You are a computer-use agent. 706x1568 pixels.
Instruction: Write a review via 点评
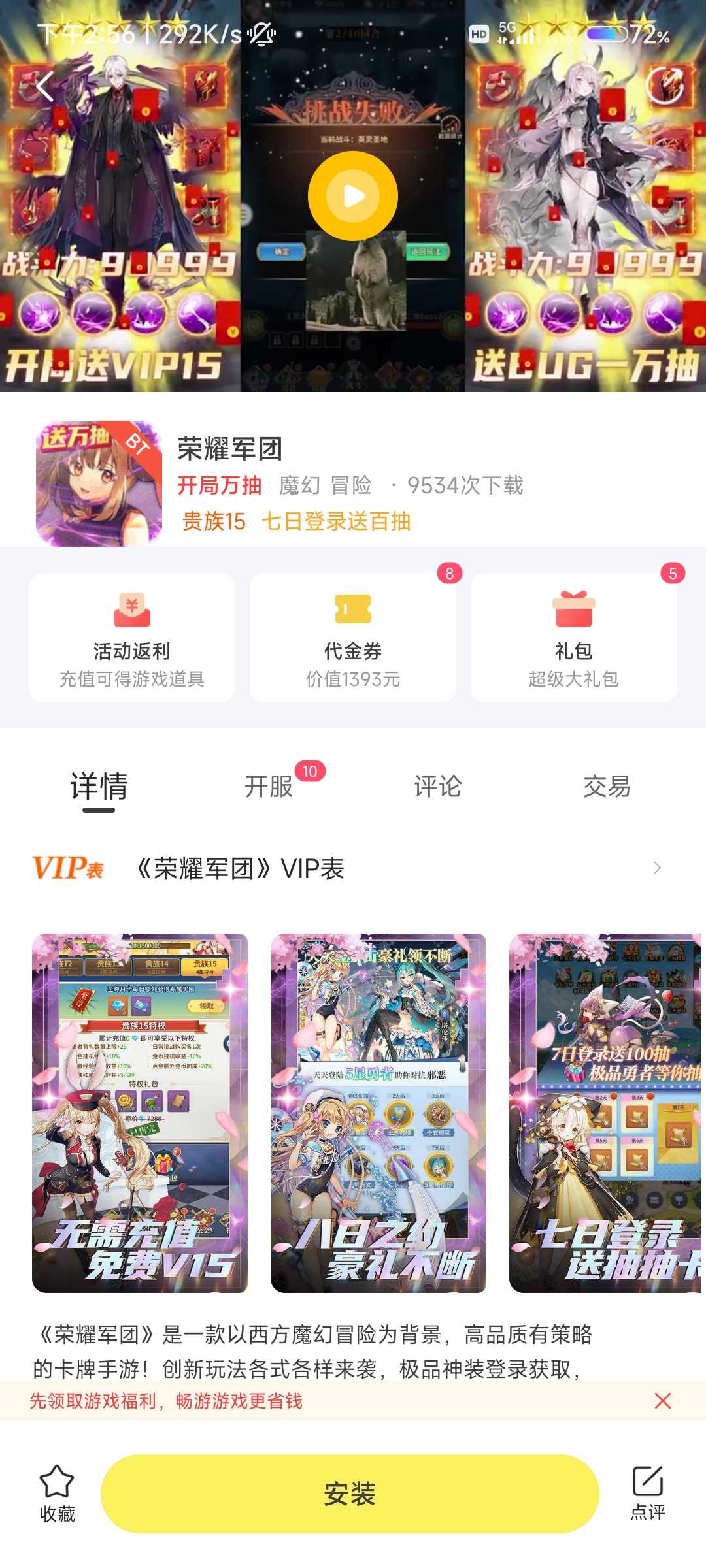click(x=647, y=1494)
